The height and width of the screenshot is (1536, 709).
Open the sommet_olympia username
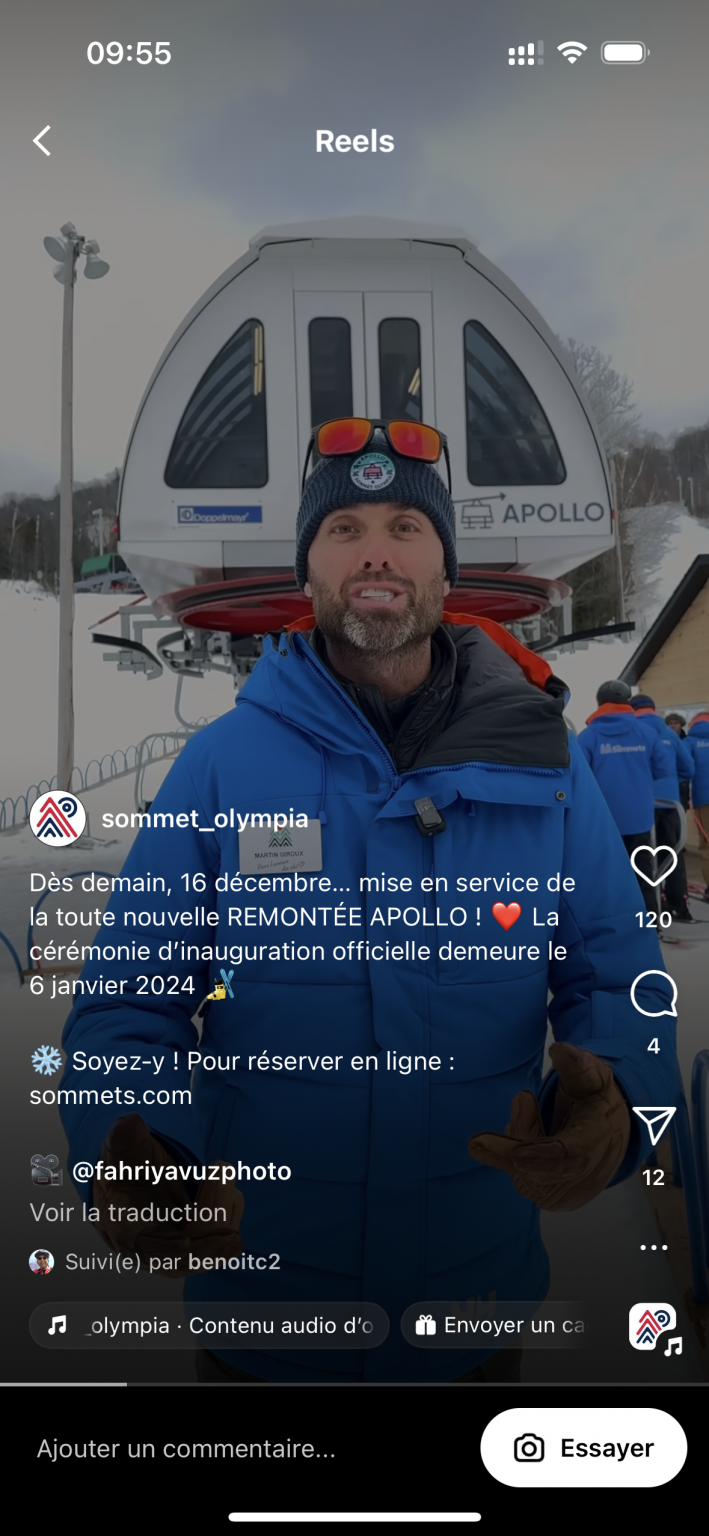tap(205, 820)
